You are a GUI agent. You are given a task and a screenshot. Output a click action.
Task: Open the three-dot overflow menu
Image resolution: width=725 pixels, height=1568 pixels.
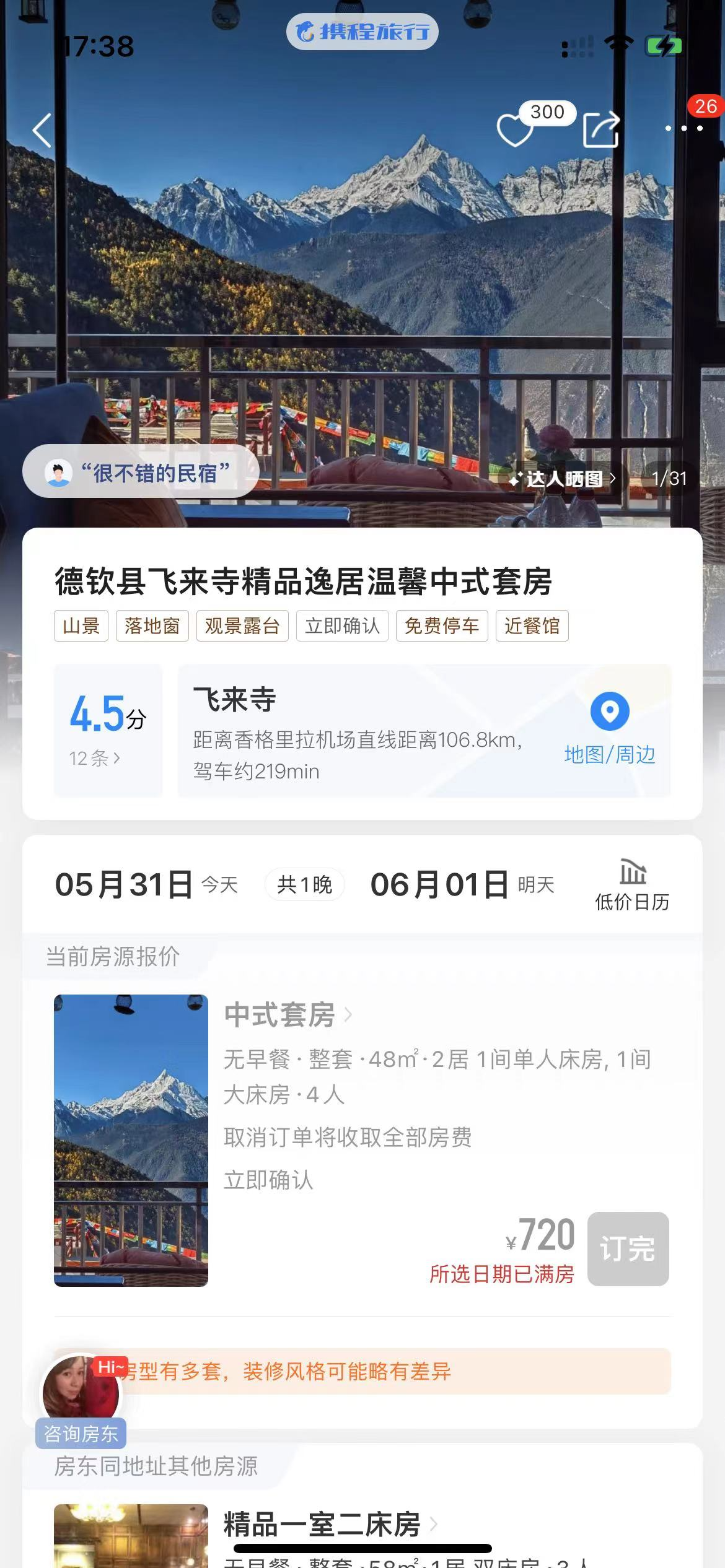coord(683,128)
